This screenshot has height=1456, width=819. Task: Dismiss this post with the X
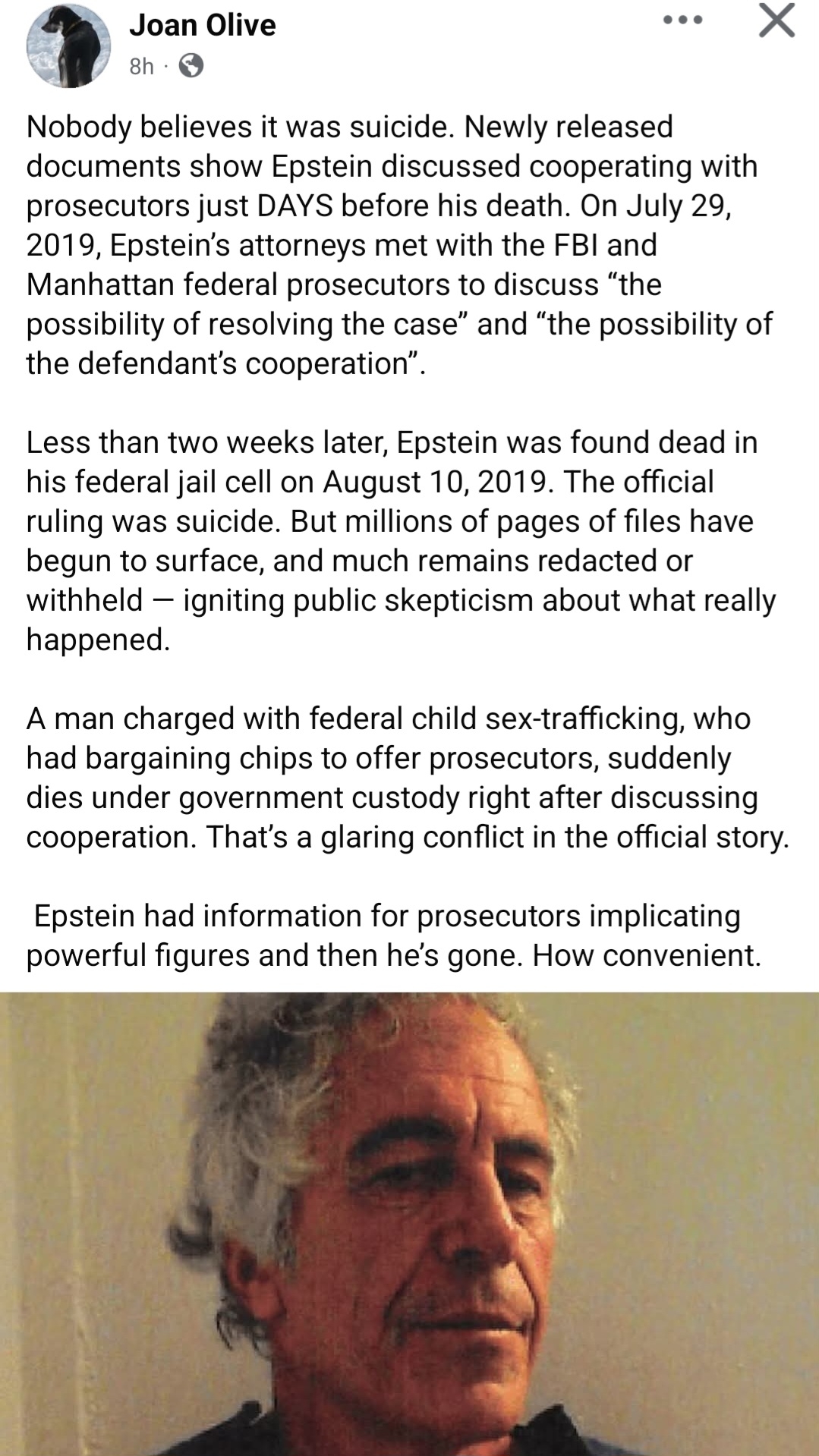click(x=776, y=20)
